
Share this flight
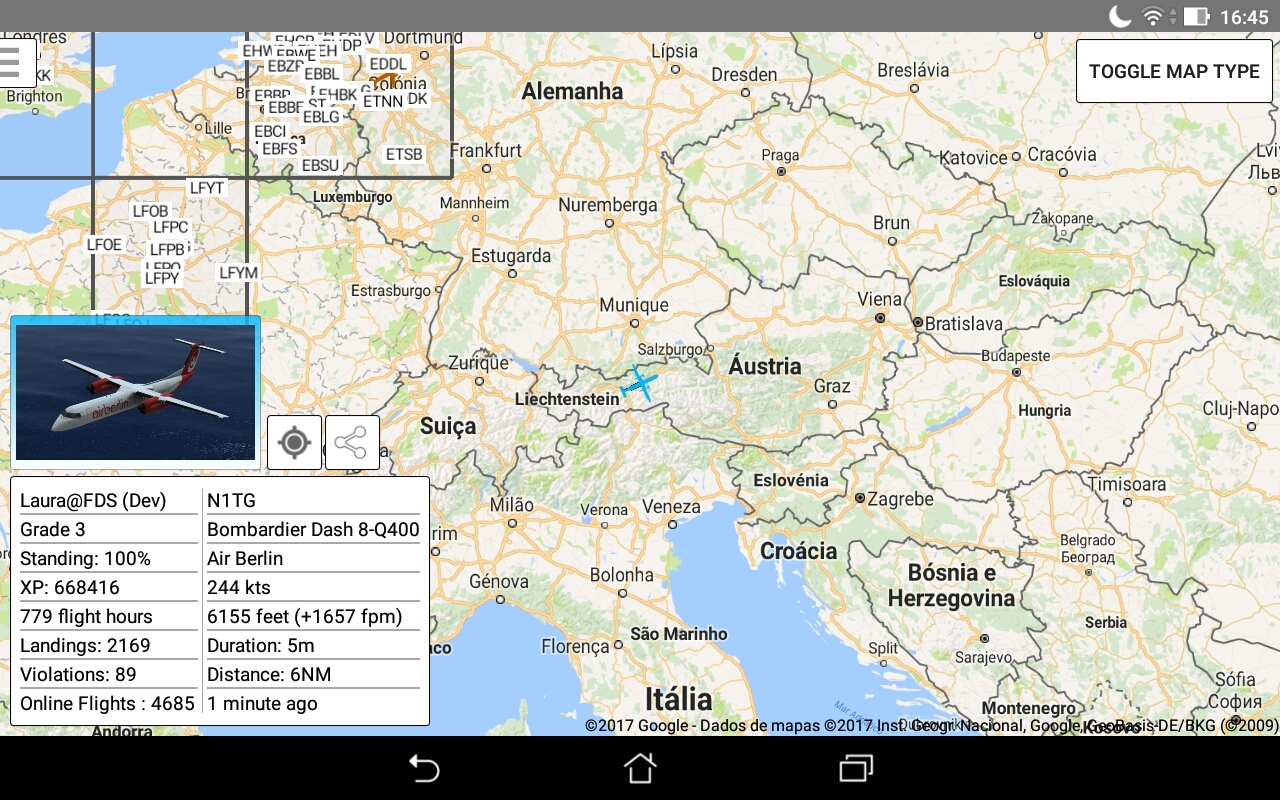[352, 442]
